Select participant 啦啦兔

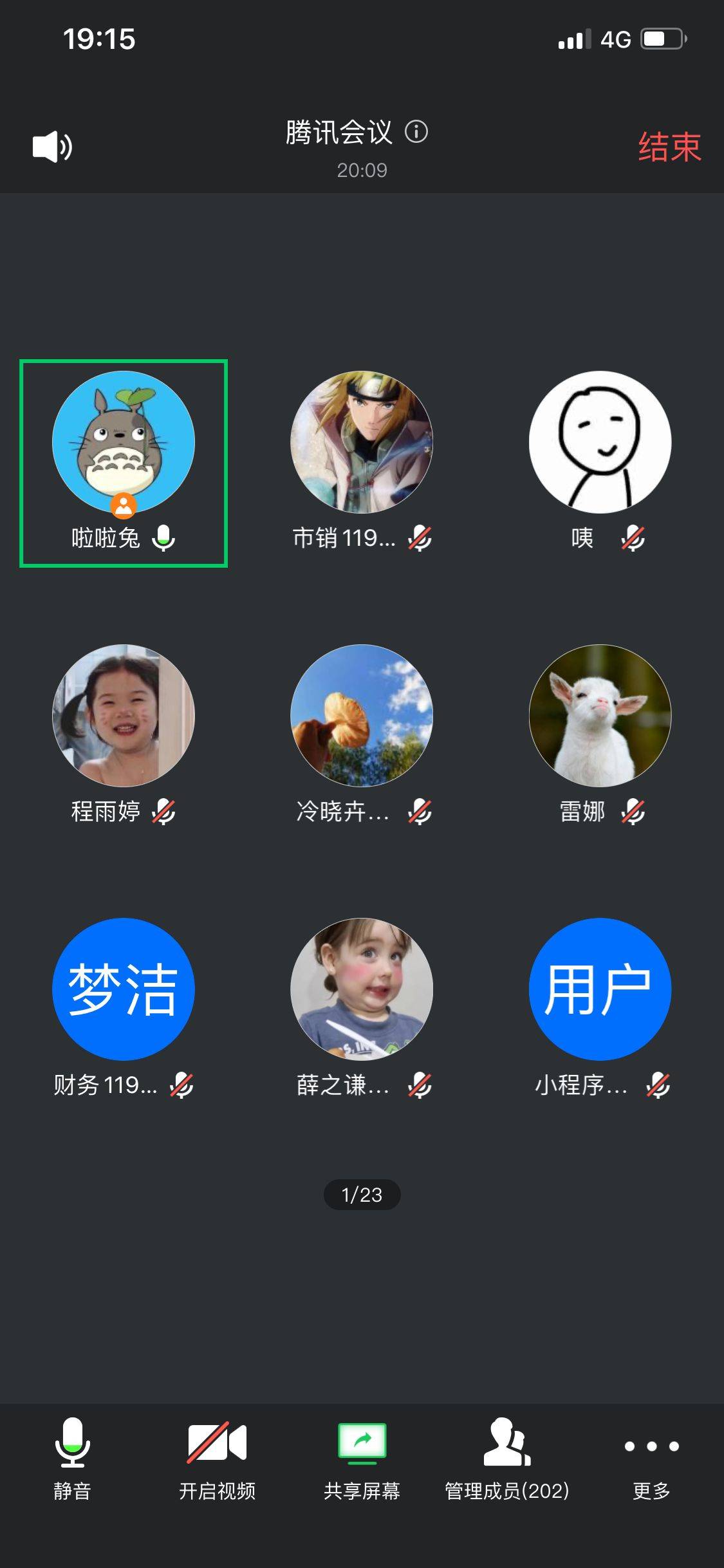(x=124, y=443)
